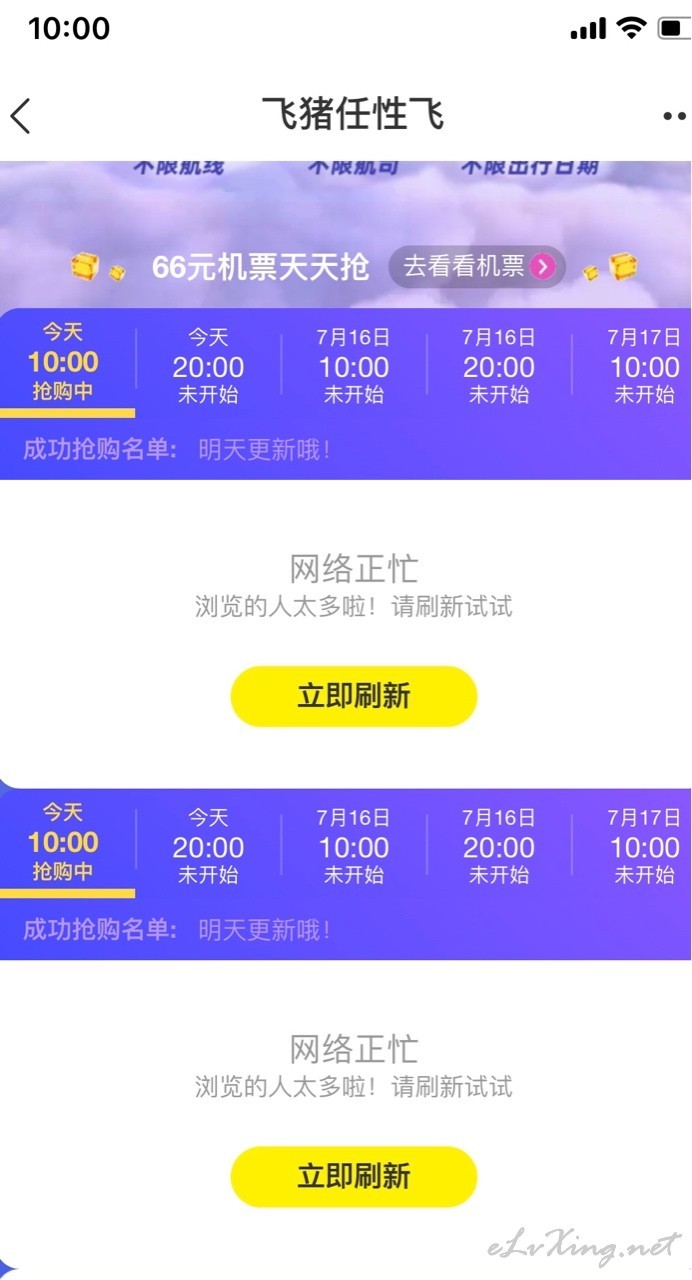The image size is (692, 1280).
Task: Go back from the 飞猪任性飞 page
Action: pos(21,116)
